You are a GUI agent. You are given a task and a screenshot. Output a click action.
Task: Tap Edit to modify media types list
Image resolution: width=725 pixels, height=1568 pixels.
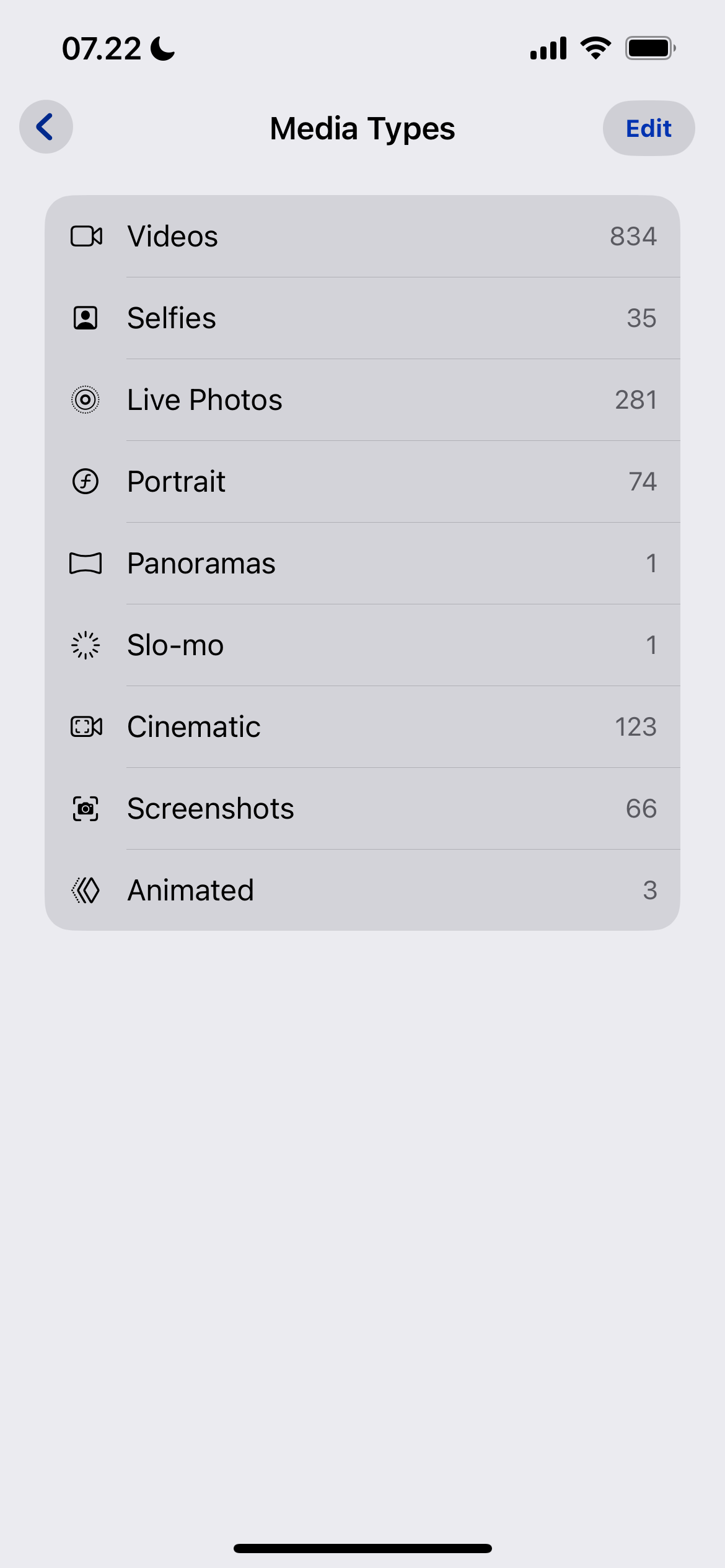pos(648,128)
